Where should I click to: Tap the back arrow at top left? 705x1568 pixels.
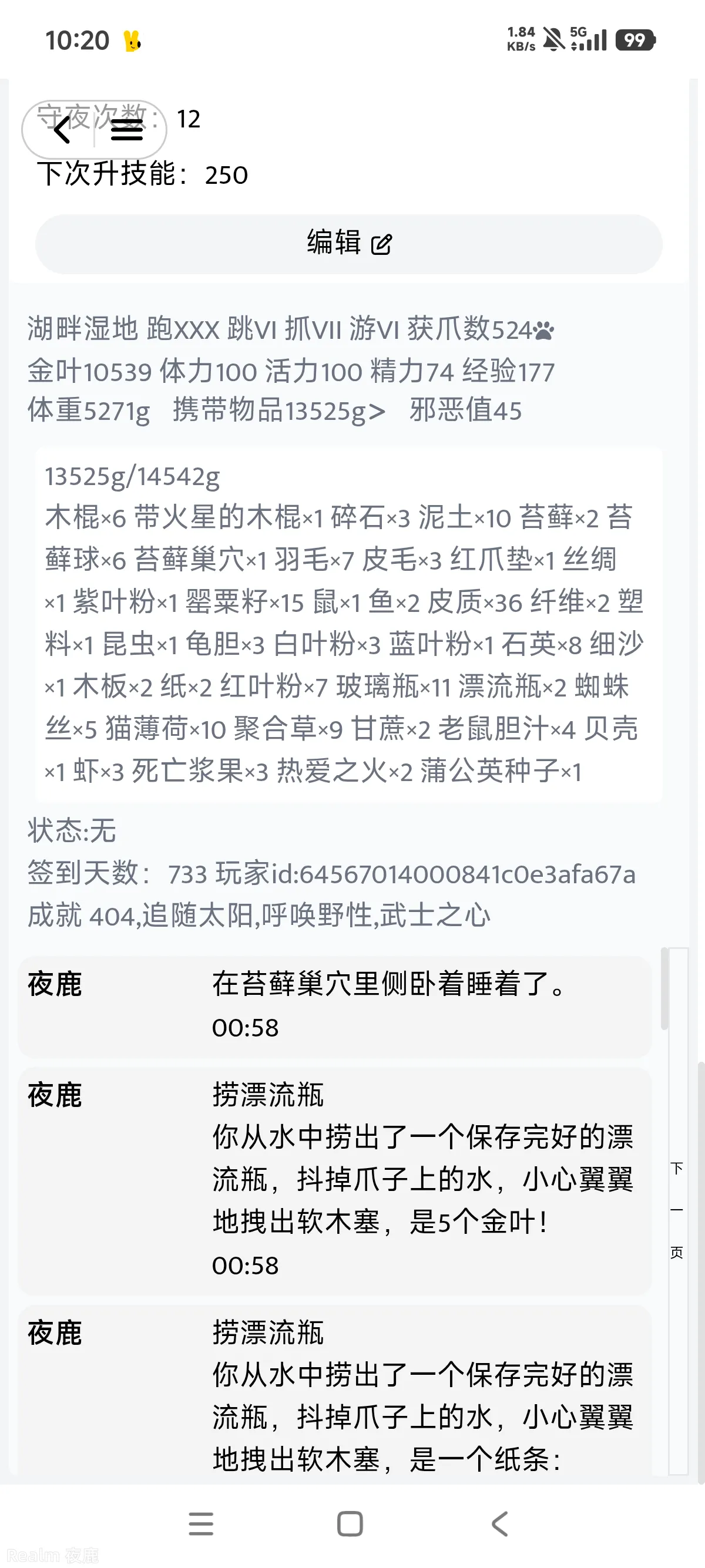62,130
